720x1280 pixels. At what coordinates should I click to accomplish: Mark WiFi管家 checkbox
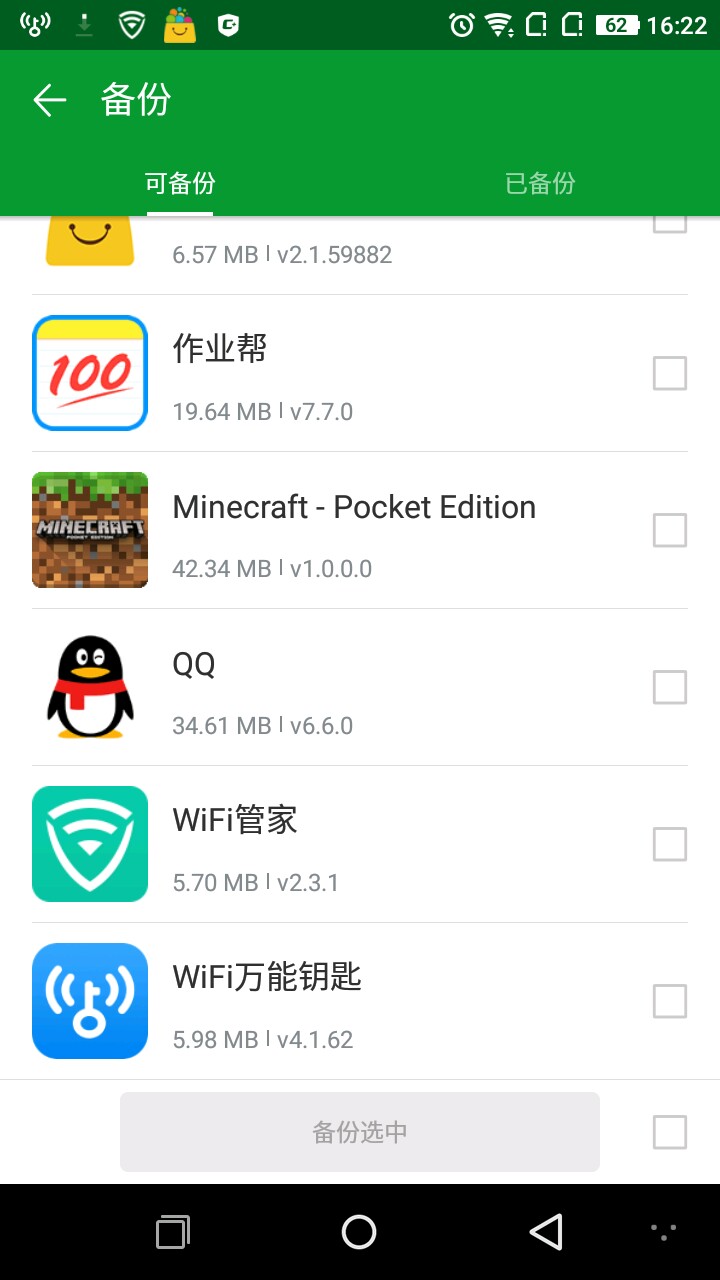click(x=669, y=844)
